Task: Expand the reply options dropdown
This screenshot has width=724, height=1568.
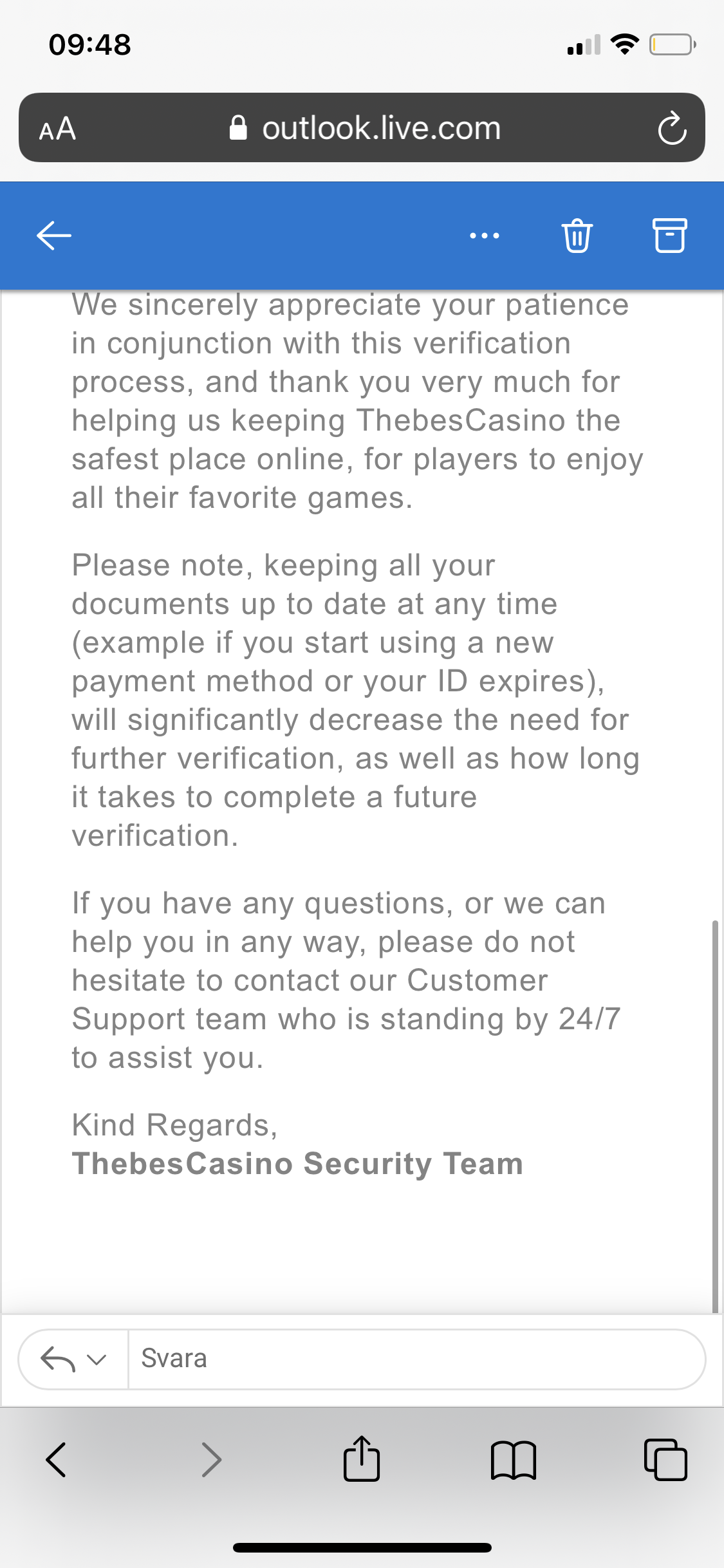Action: [x=97, y=1359]
